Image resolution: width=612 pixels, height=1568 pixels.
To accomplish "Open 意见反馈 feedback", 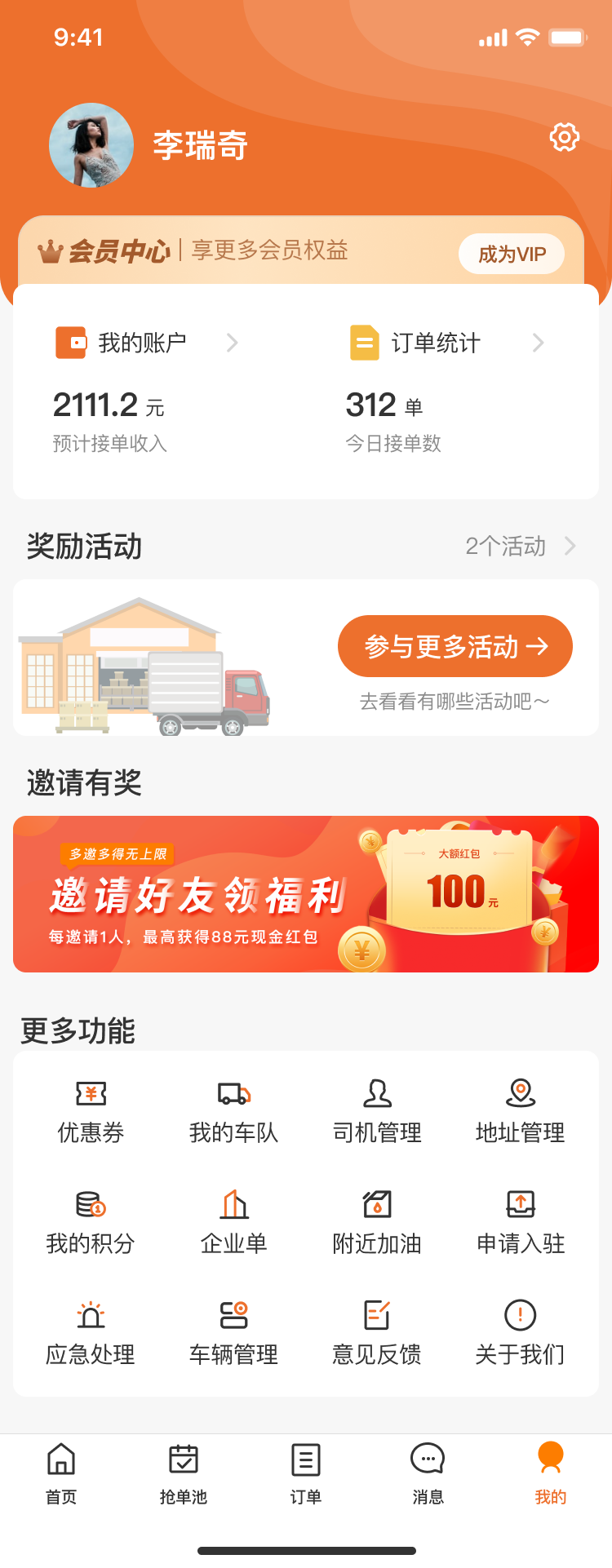I will coord(377,1333).
